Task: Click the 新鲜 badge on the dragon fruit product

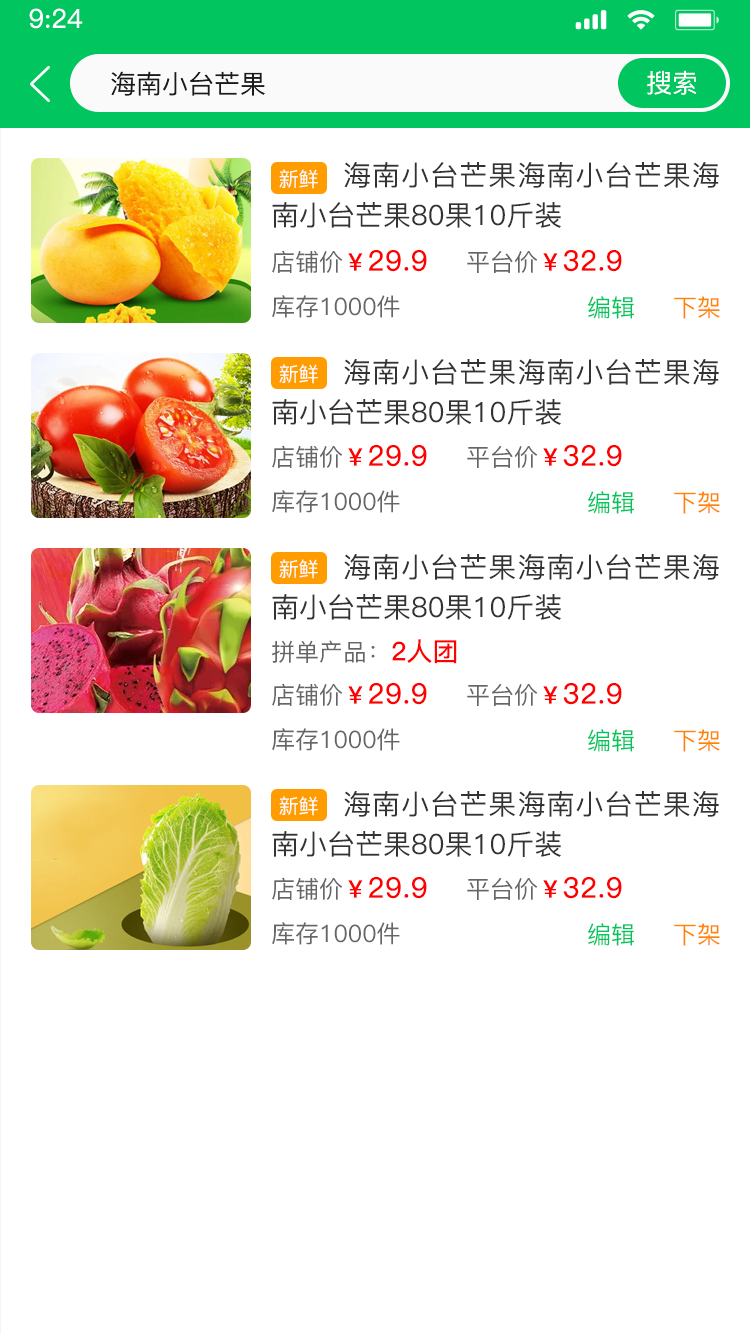Action: 299,568
